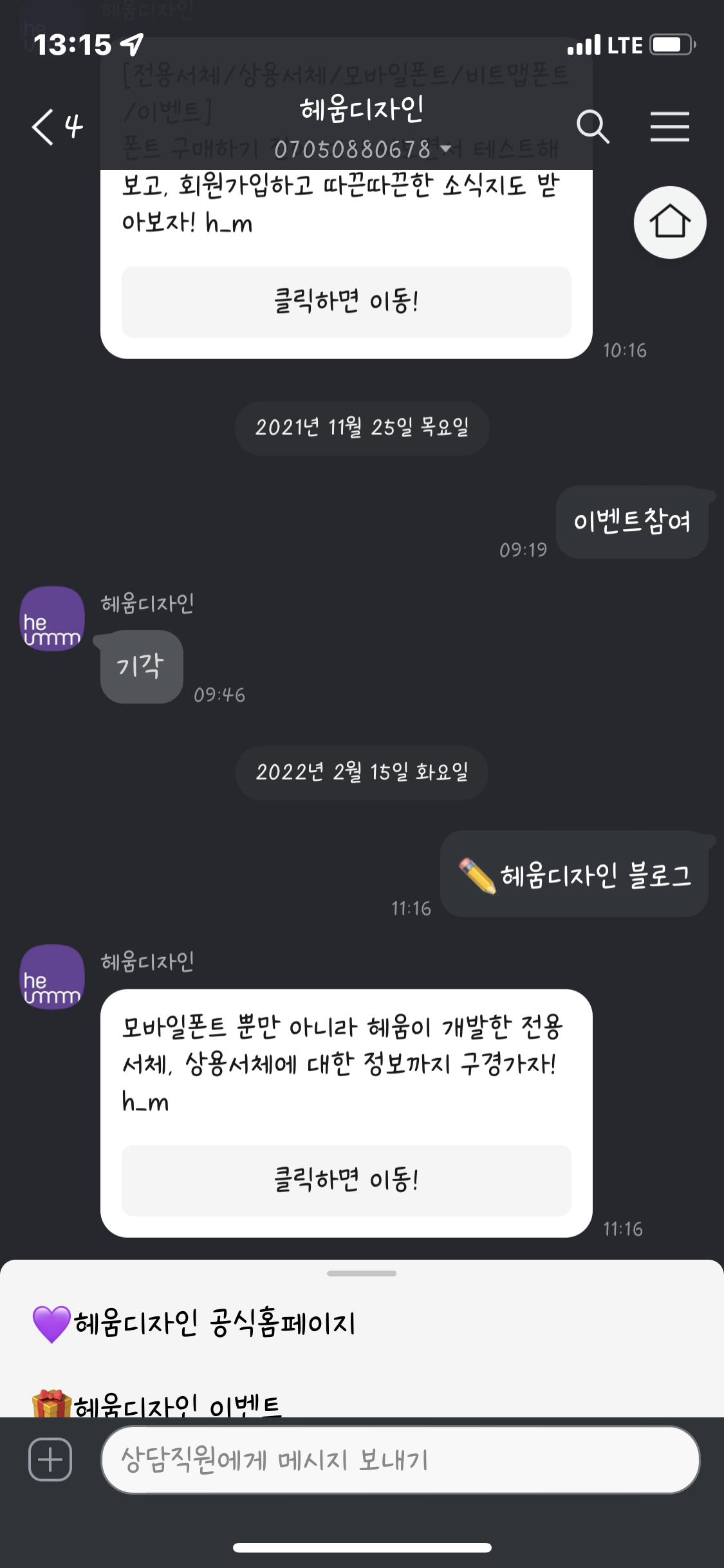Select the 헤움디자인 이벤트 menu item
The width and height of the screenshot is (724, 1568).
158,1404
